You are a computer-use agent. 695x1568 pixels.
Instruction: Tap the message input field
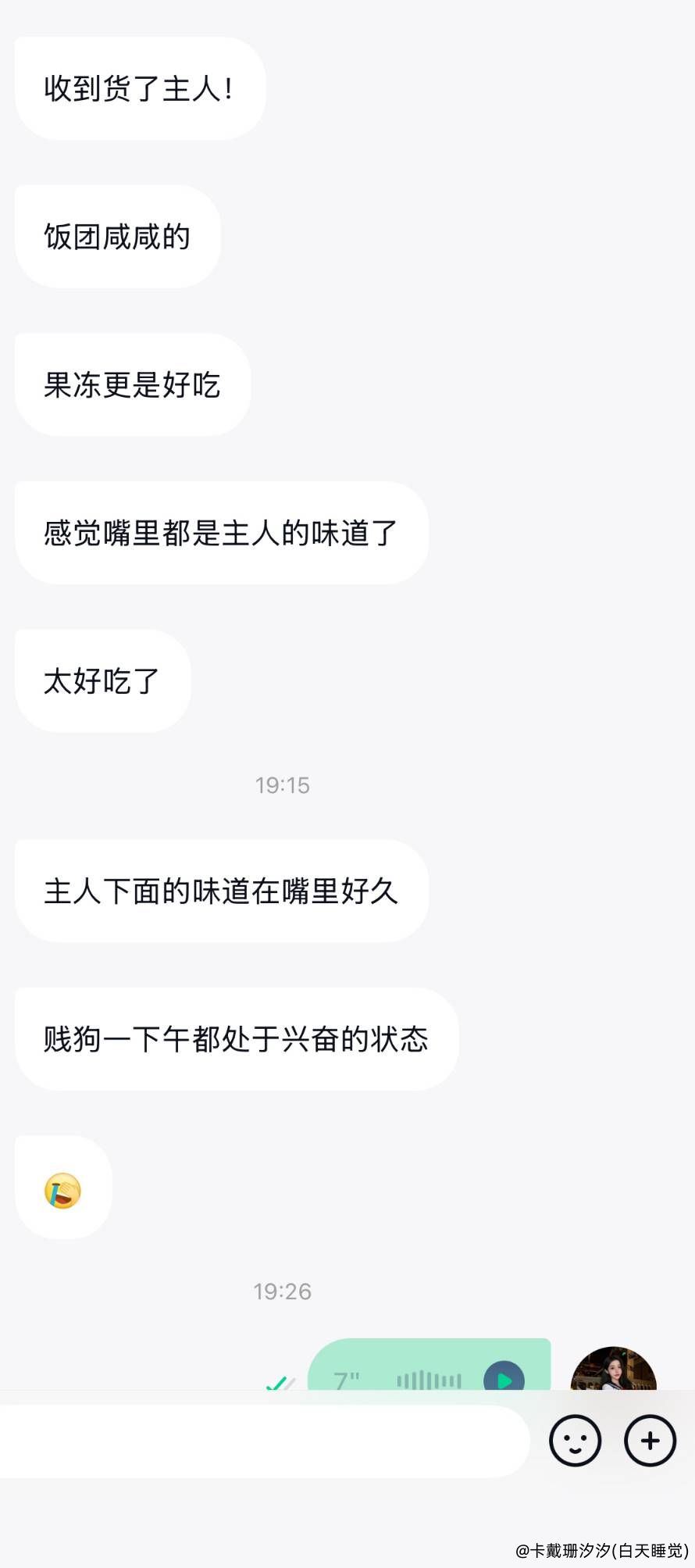click(258, 1441)
